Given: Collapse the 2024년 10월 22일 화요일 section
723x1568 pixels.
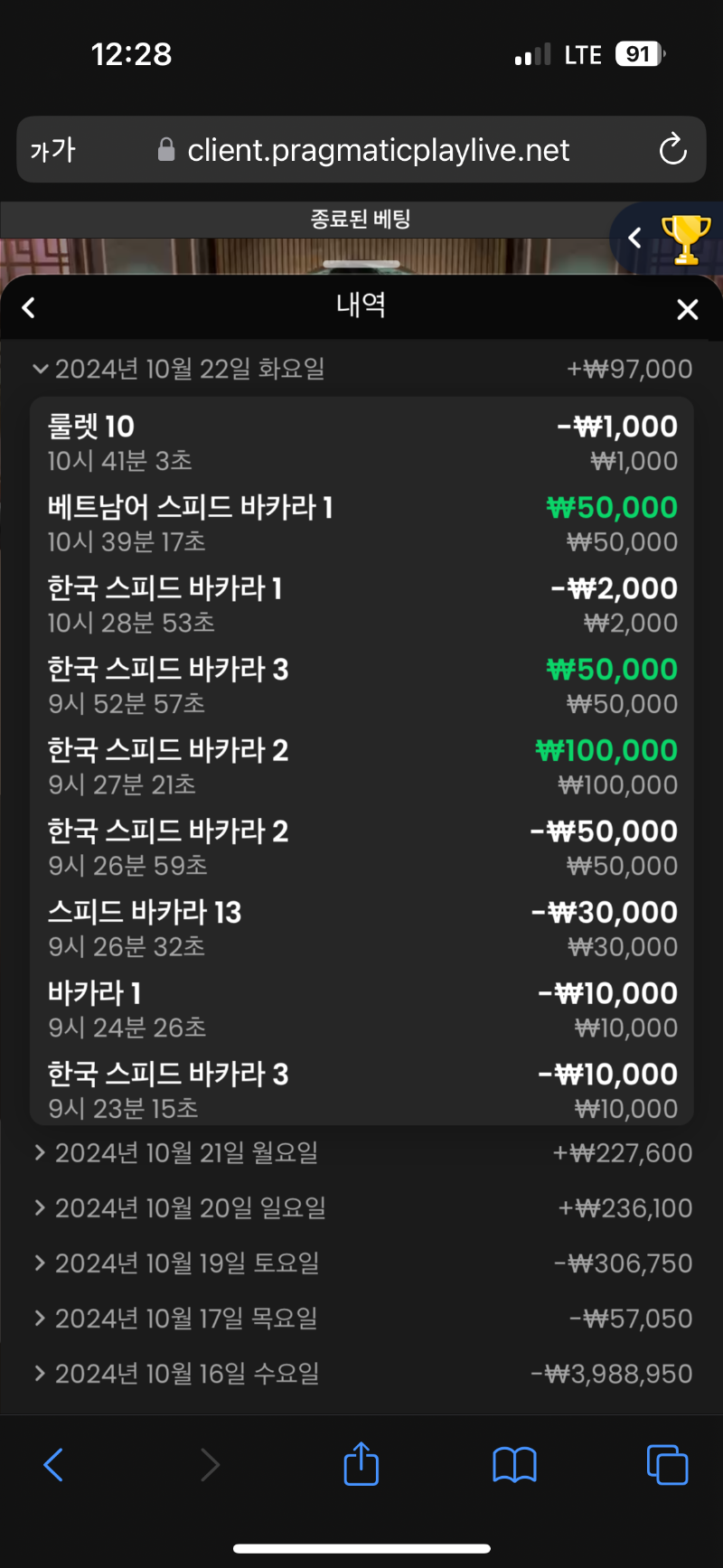Looking at the screenshot, I should pos(361,369).
